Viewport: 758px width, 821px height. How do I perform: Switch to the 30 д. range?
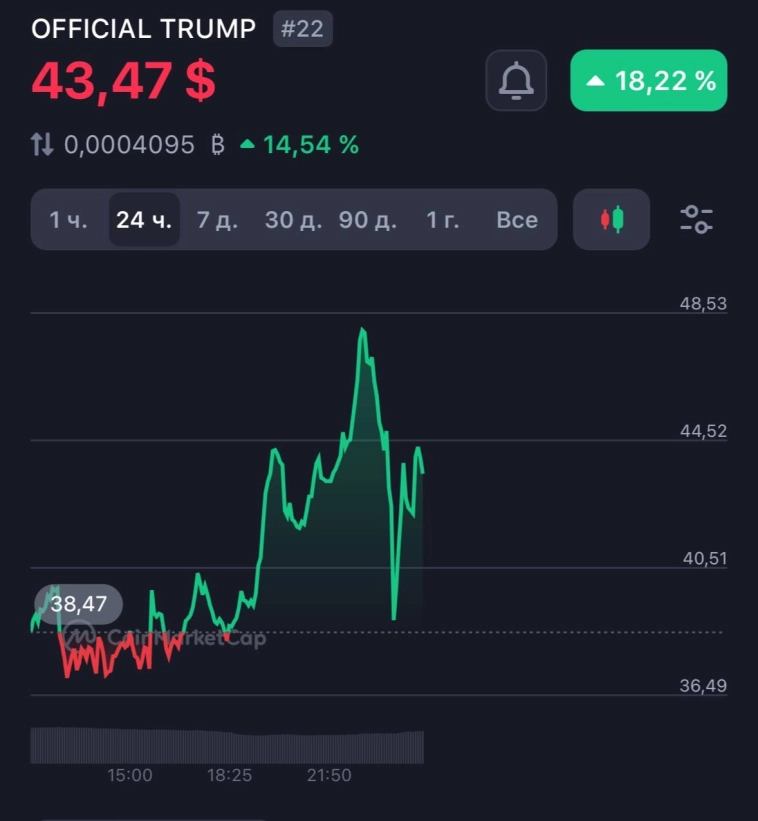(x=293, y=220)
